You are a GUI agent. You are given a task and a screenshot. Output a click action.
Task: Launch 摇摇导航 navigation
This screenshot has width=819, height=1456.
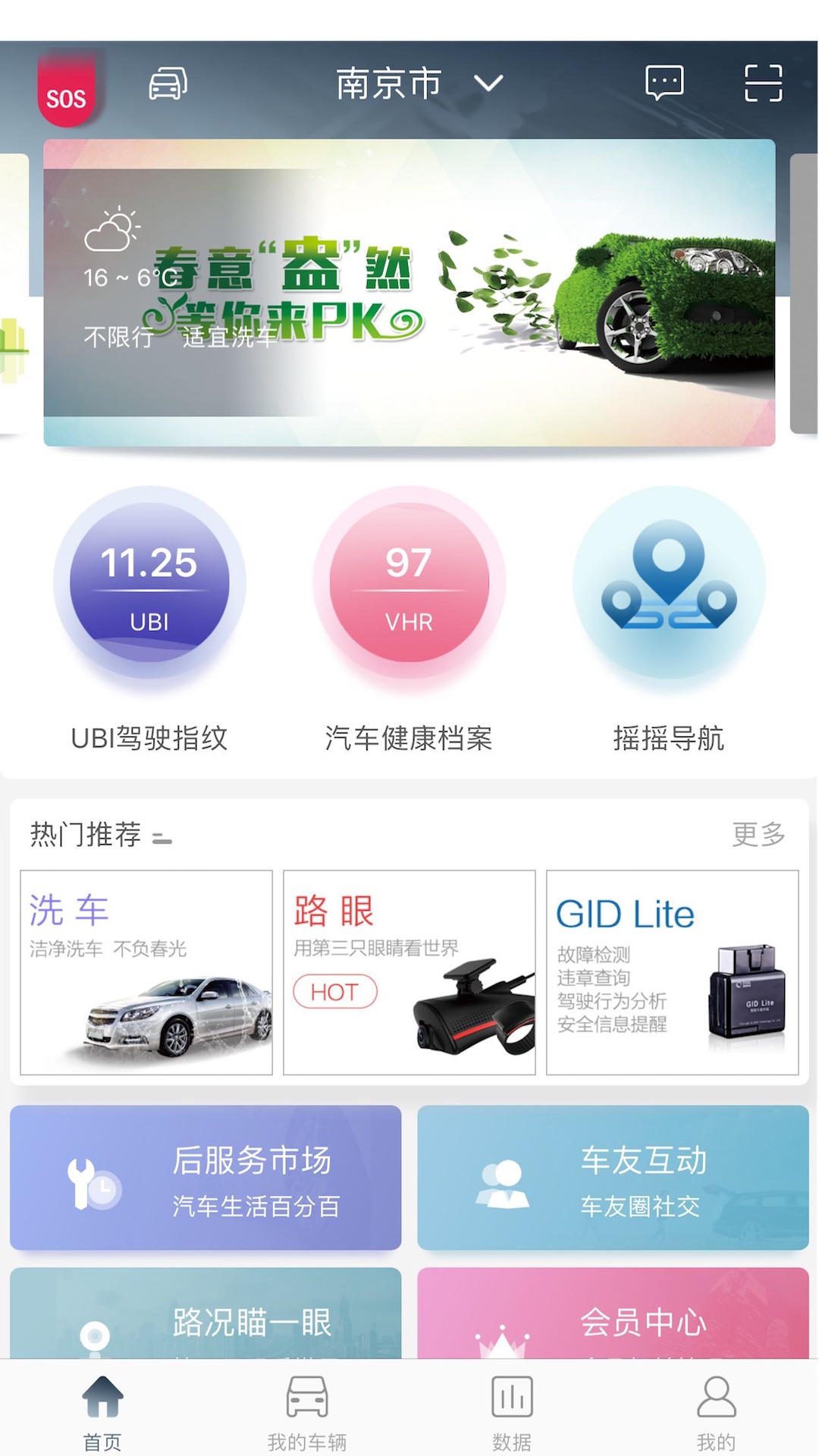(x=668, y=582)
